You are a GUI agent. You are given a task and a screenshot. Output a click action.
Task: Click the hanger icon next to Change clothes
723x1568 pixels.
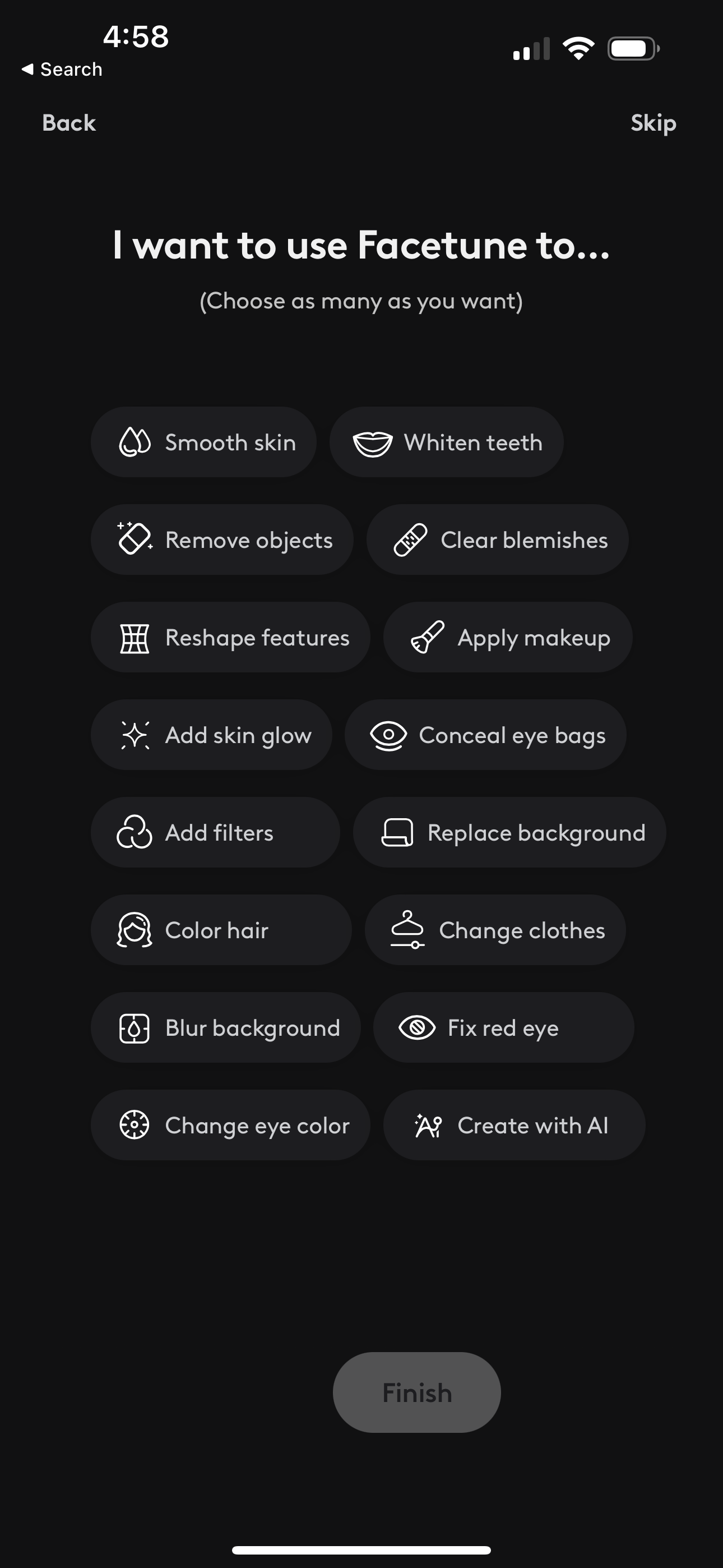coord(409,930)
